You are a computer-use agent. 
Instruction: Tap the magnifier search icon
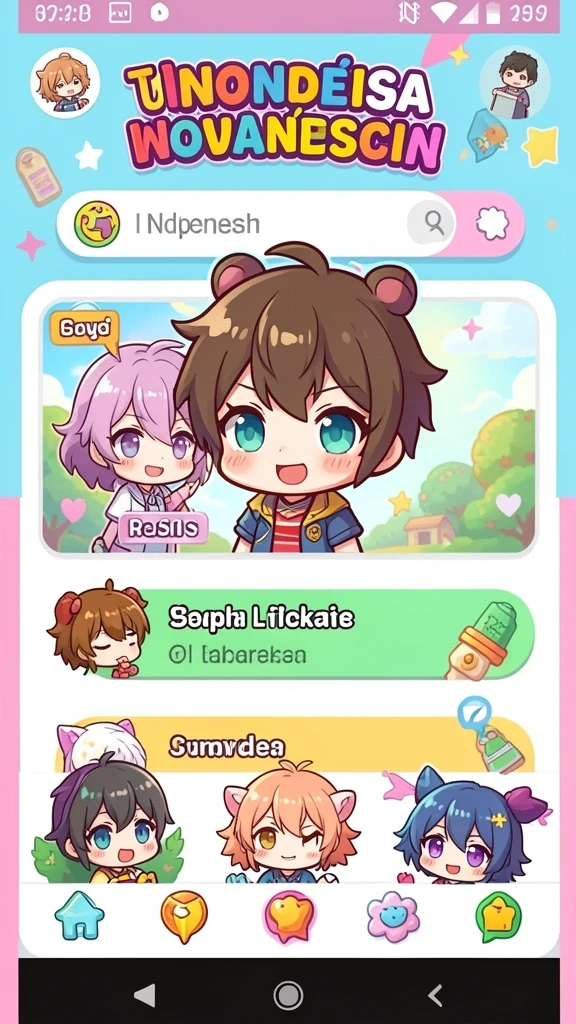pyautogui.click(x=431, y=223)
